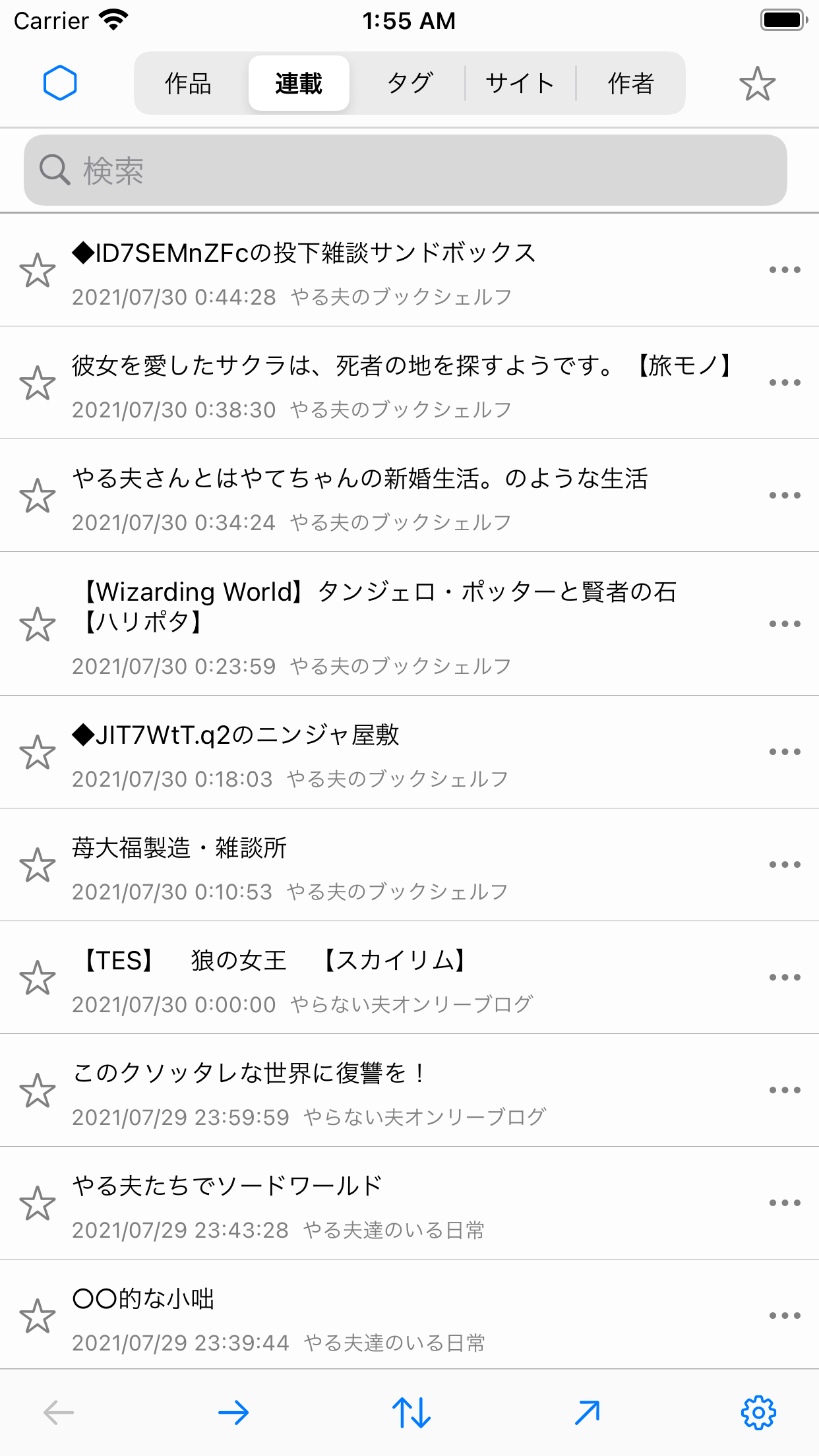Image resolution: width=819 pixels, height=1456 pixels.
Task: Open the sort order icon in bottom bar
Action: (x=409, y=1414)
